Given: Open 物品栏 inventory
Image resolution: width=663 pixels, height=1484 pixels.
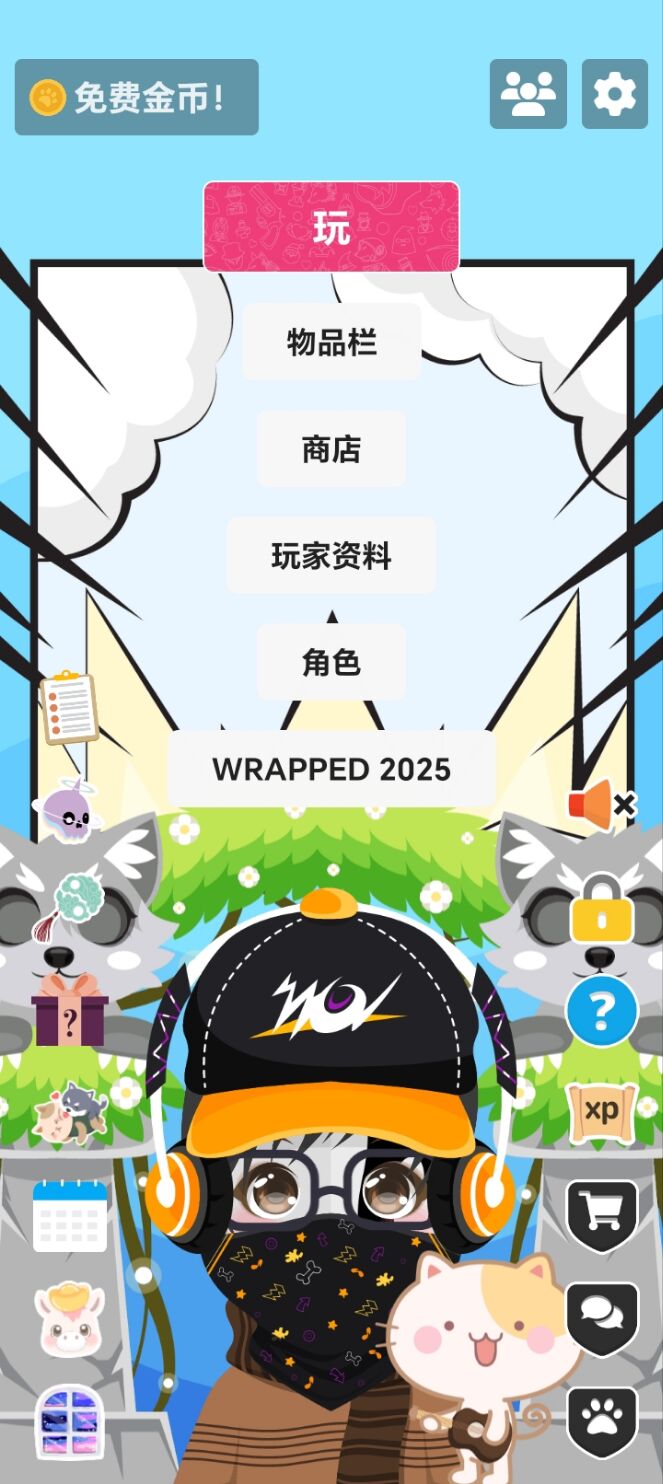Looking at the screenshot, I should click(x=331, y=342).
